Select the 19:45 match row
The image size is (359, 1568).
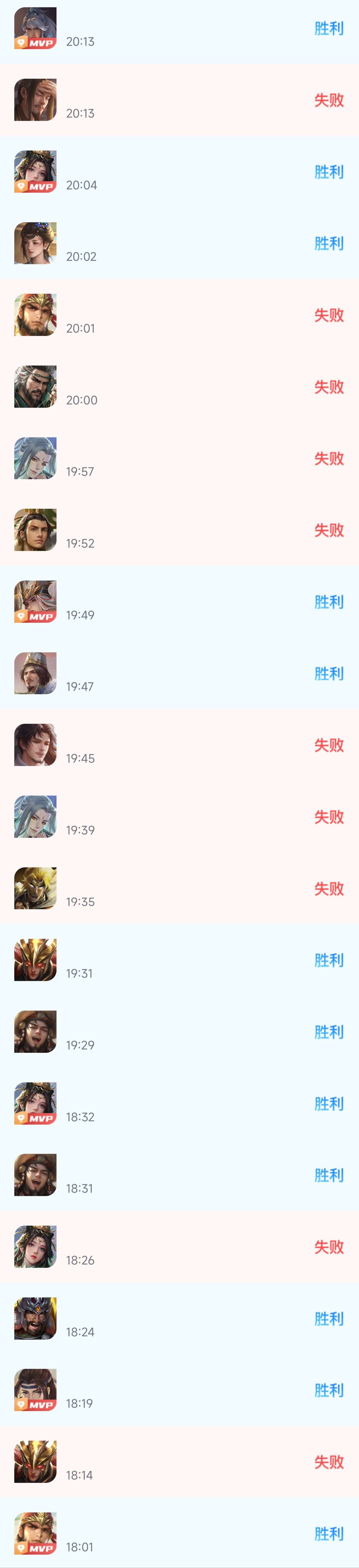[x=179, y=745]
